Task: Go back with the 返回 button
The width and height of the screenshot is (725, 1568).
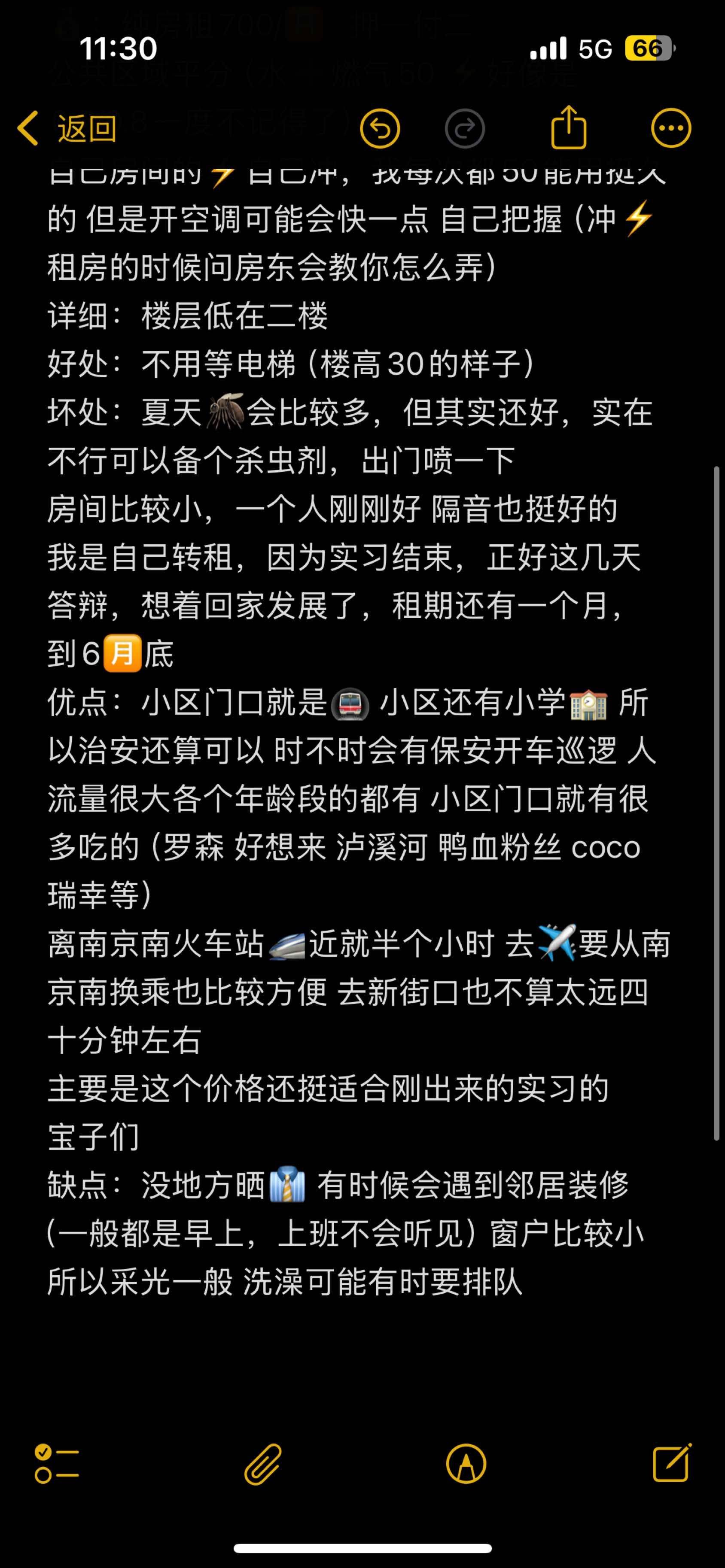Action: coord(67,128)
